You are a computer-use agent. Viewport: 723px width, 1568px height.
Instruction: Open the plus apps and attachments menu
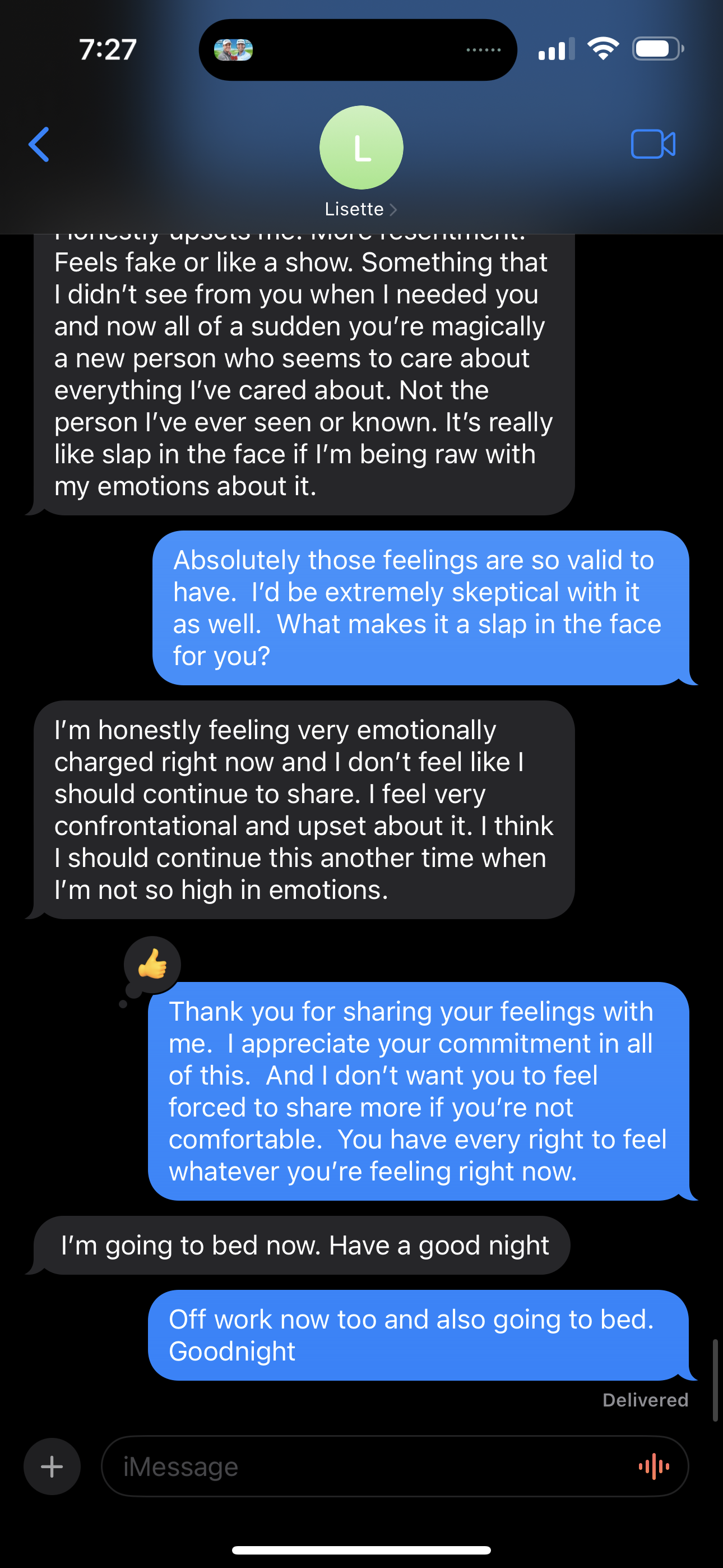click(52, 1466)
